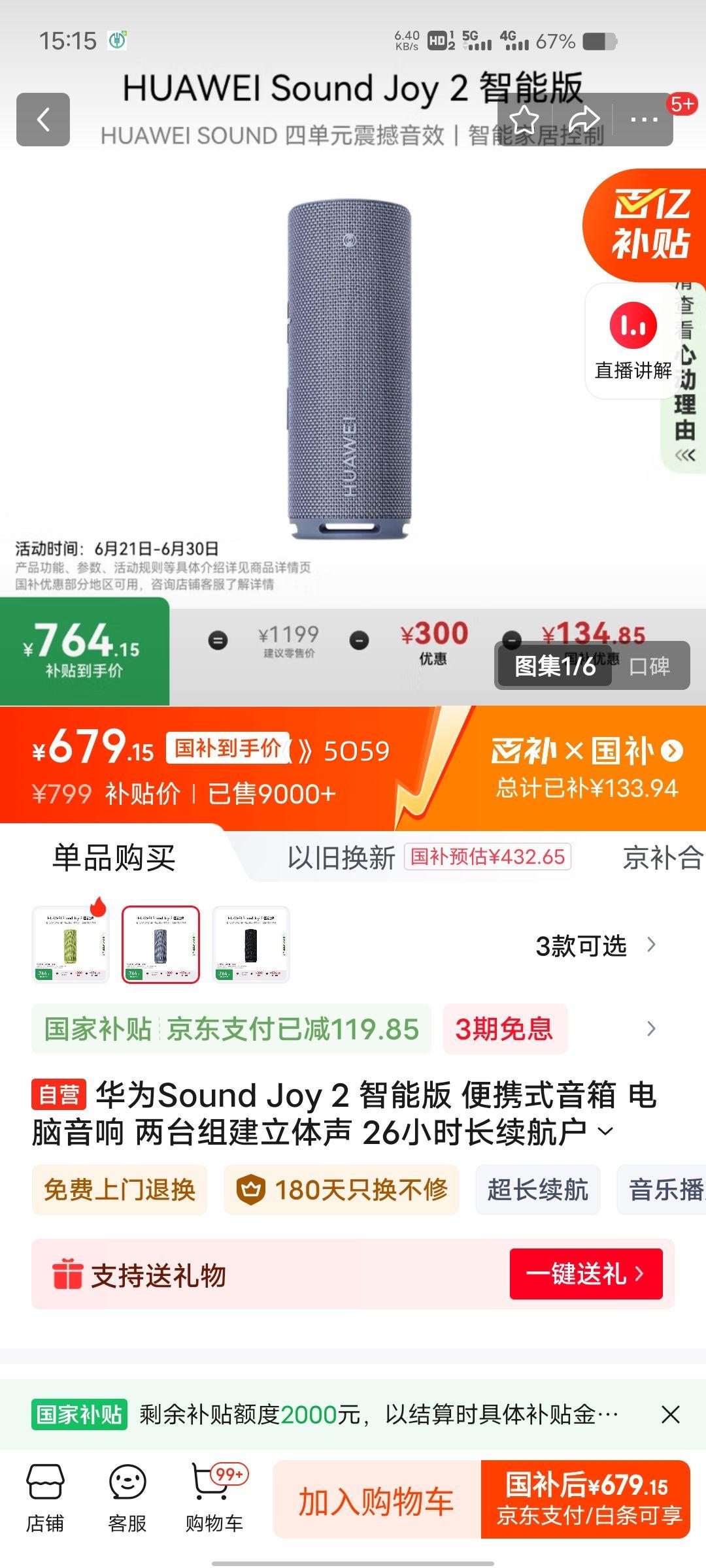Choose the green speaker color option
The width and height of the screenshot is (706, 1568).
[x=71, y=945]
